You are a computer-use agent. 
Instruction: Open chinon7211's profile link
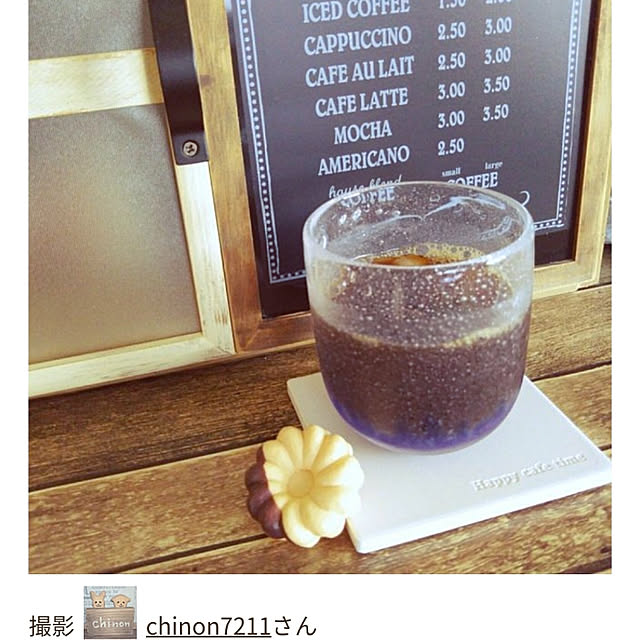point(208,627)
